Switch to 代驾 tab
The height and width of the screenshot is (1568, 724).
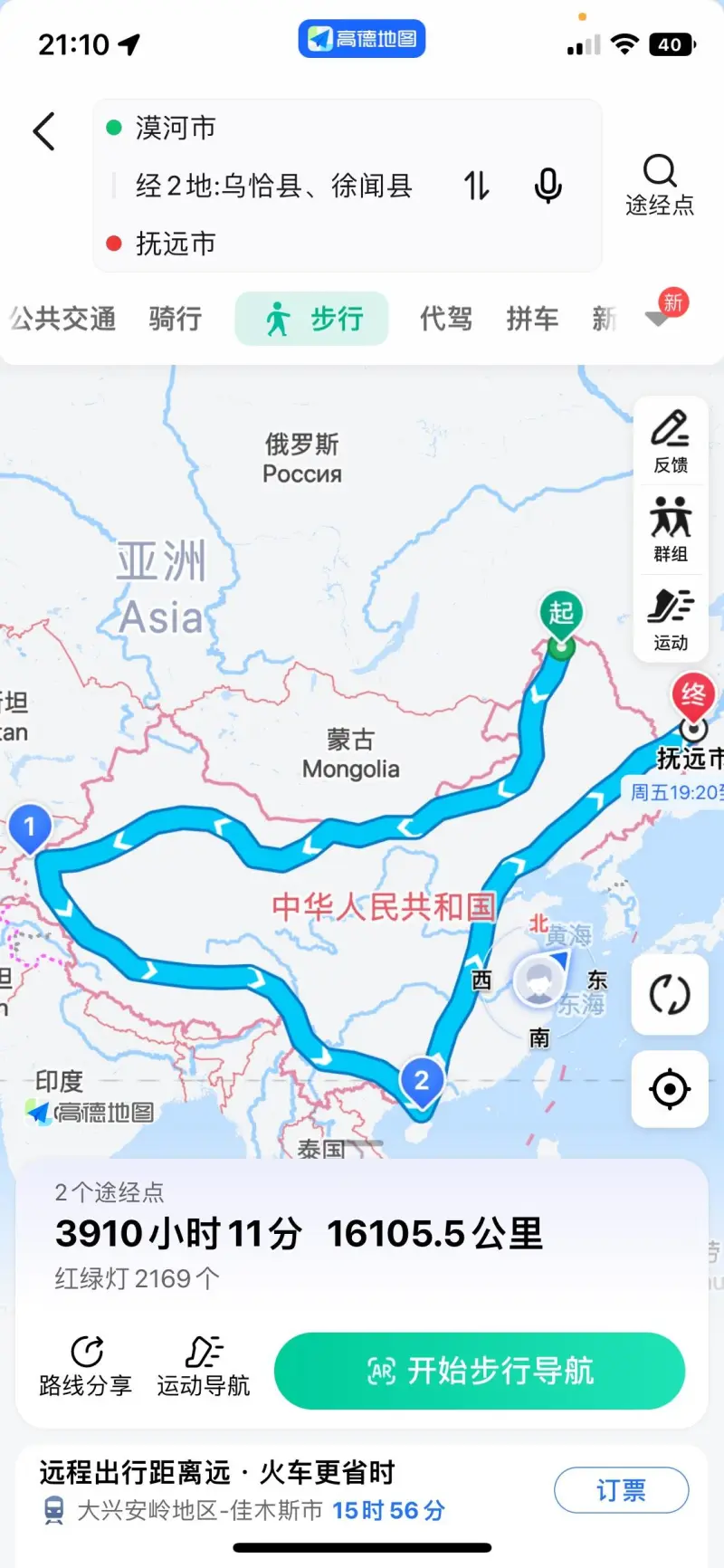[x=445, y=319]
